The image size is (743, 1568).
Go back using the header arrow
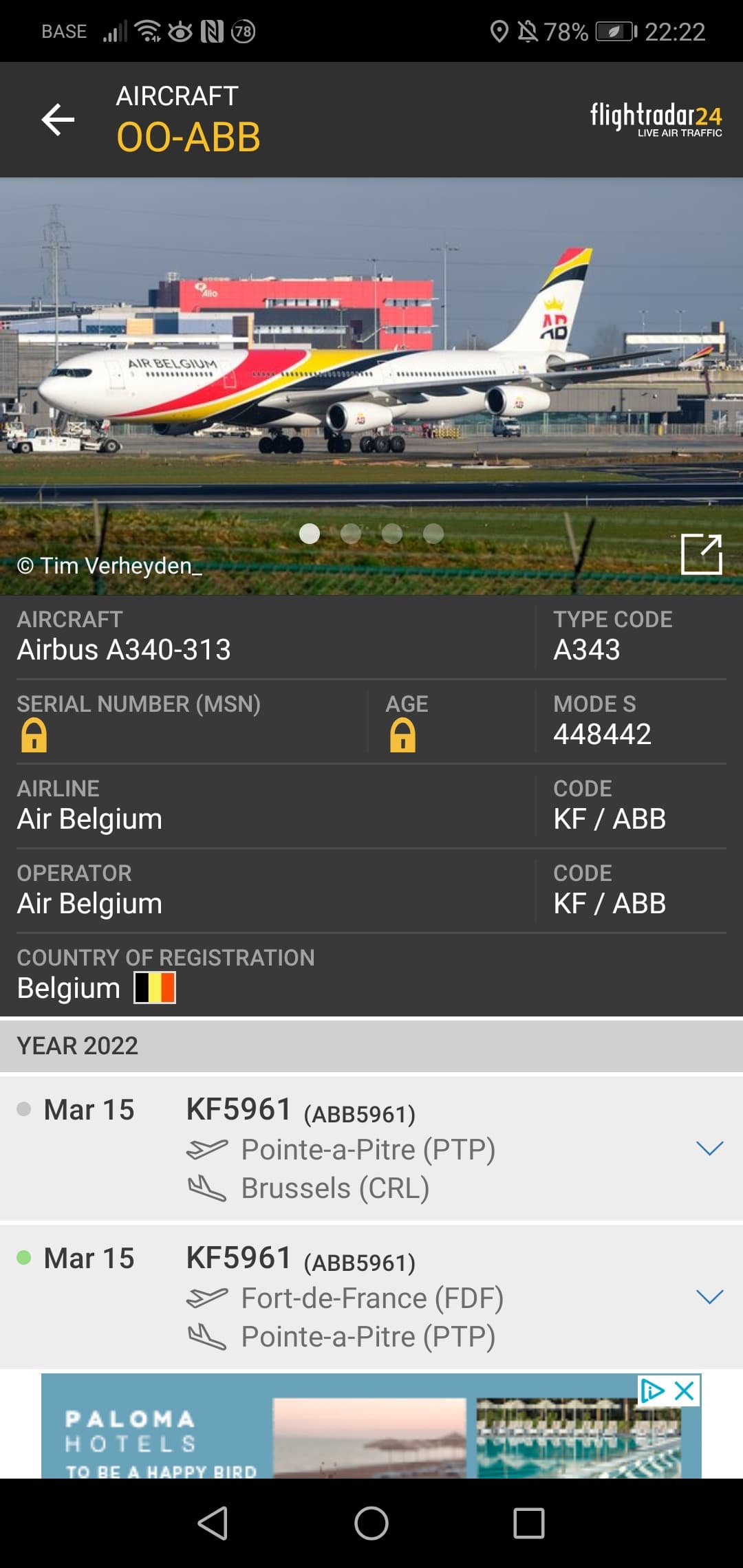tap(58, 120)
